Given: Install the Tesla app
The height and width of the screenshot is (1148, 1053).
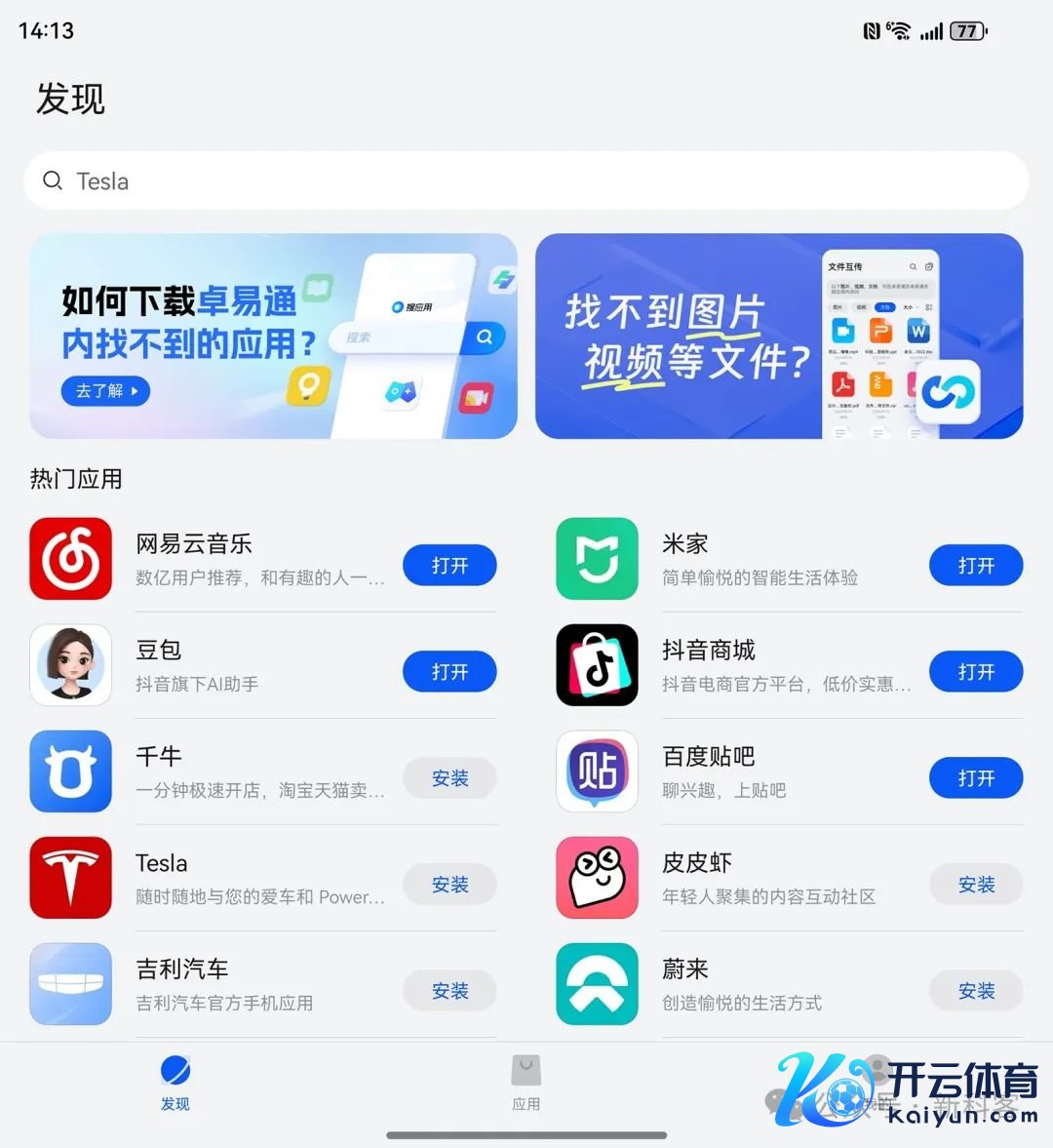Looking at the screenshot, I should coord(449,885).
